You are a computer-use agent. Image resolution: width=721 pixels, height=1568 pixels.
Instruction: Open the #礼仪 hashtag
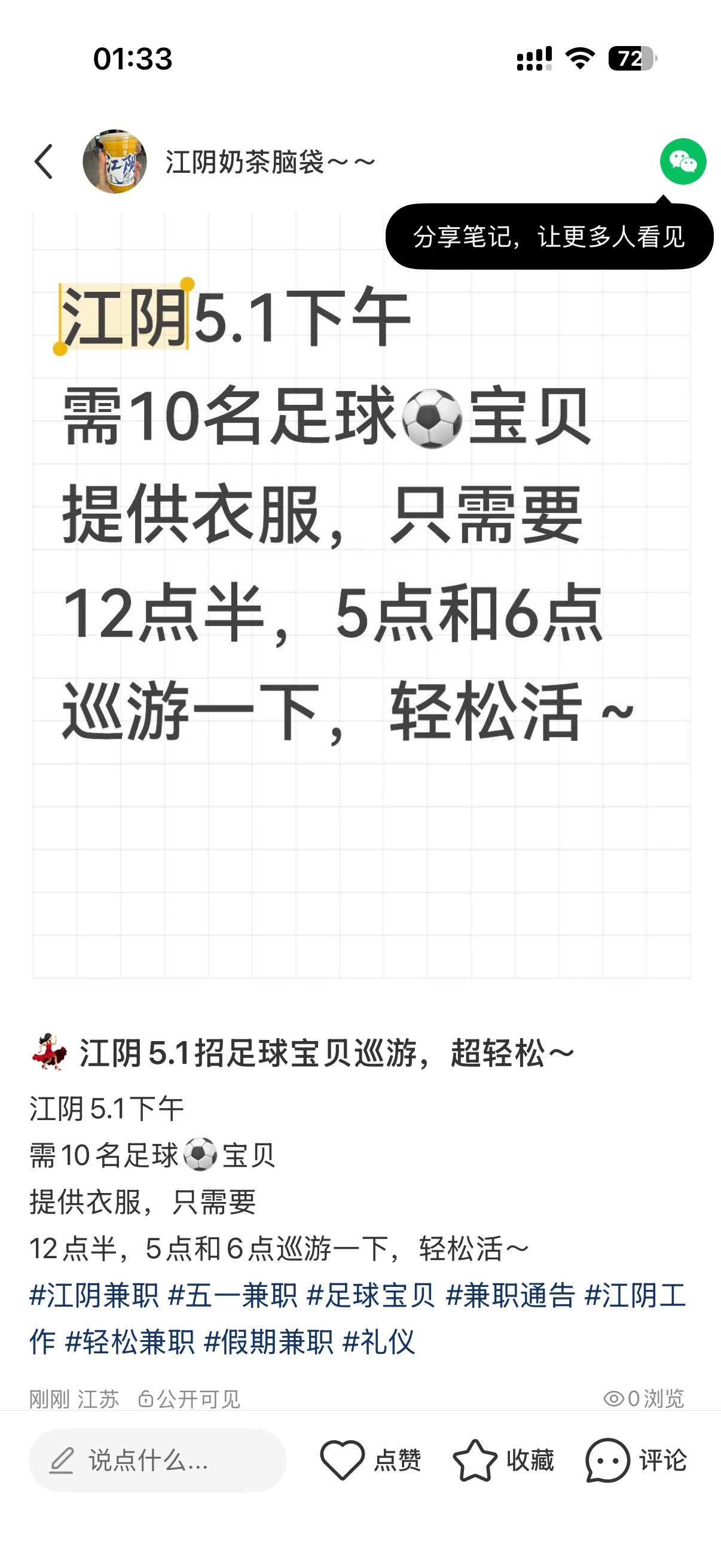[x=379, y=1342]
